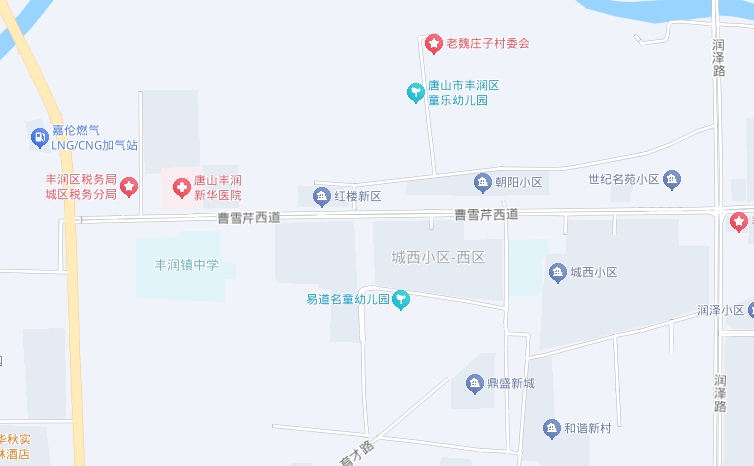Select the 嘉伦燃气 LNG/CNG加气站 marker
The image size is (754, 466).
(39, 137)
